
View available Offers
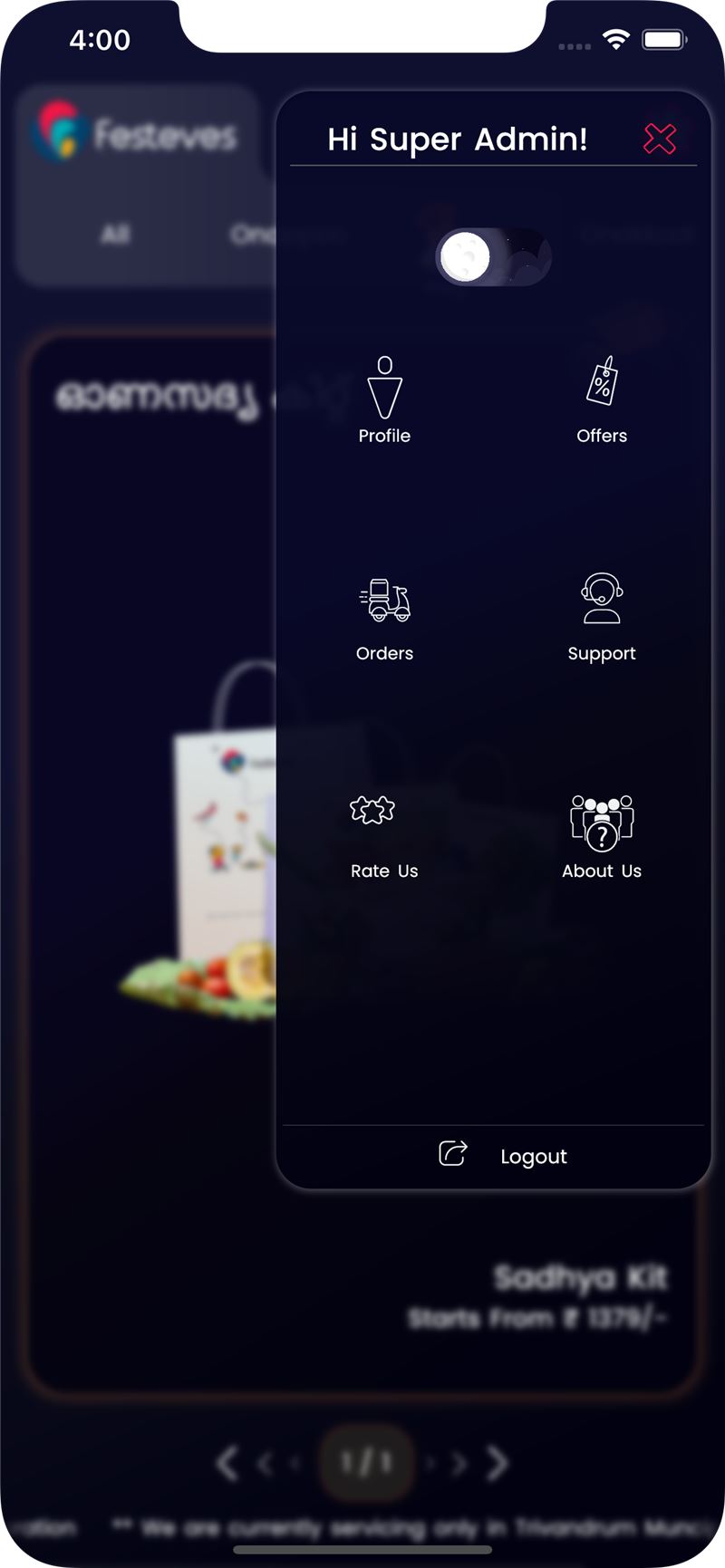point(602,399)
